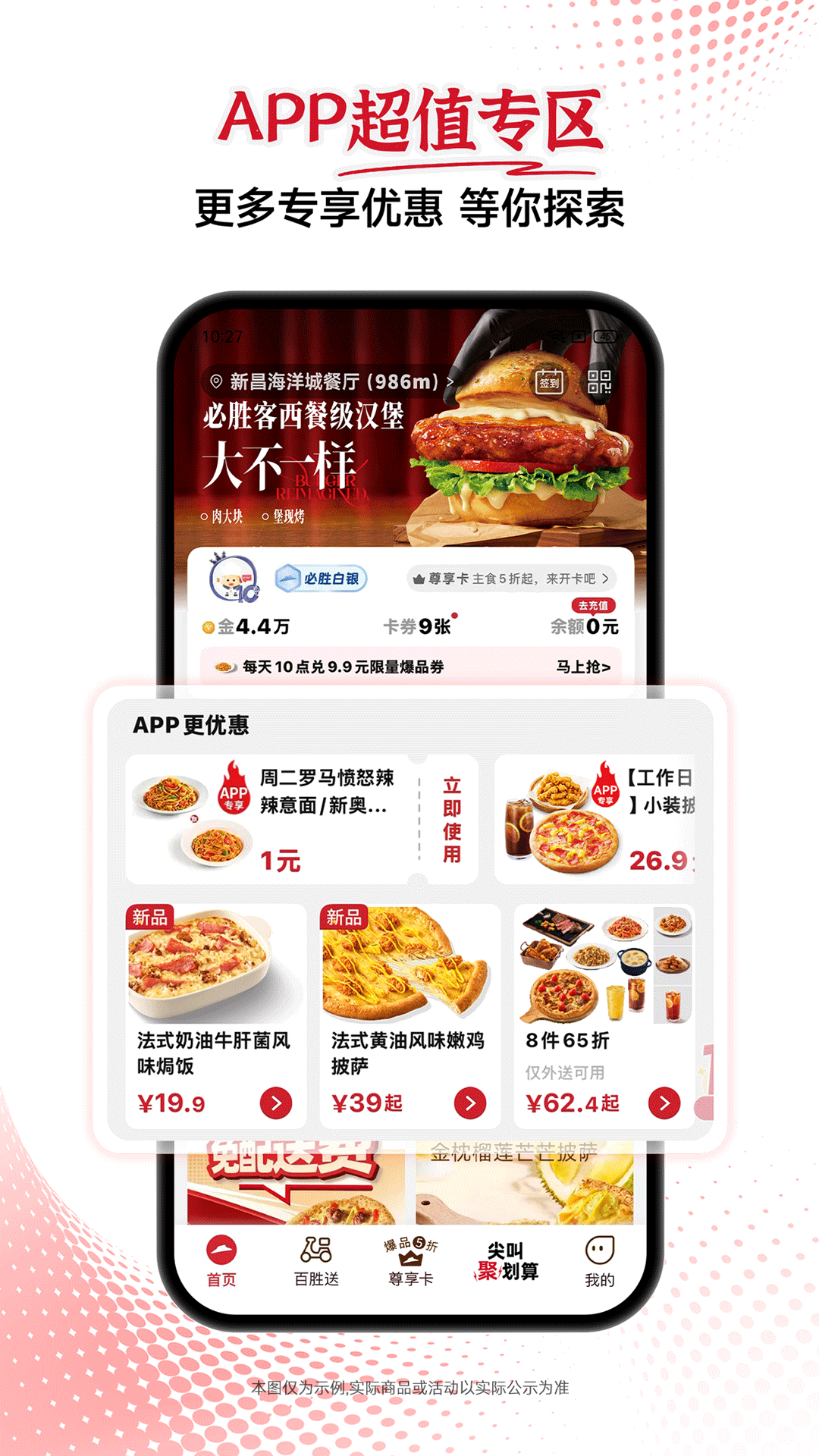Click the chef mascot membership avatar
819x1456 pixels.
[x=233, y=578]
